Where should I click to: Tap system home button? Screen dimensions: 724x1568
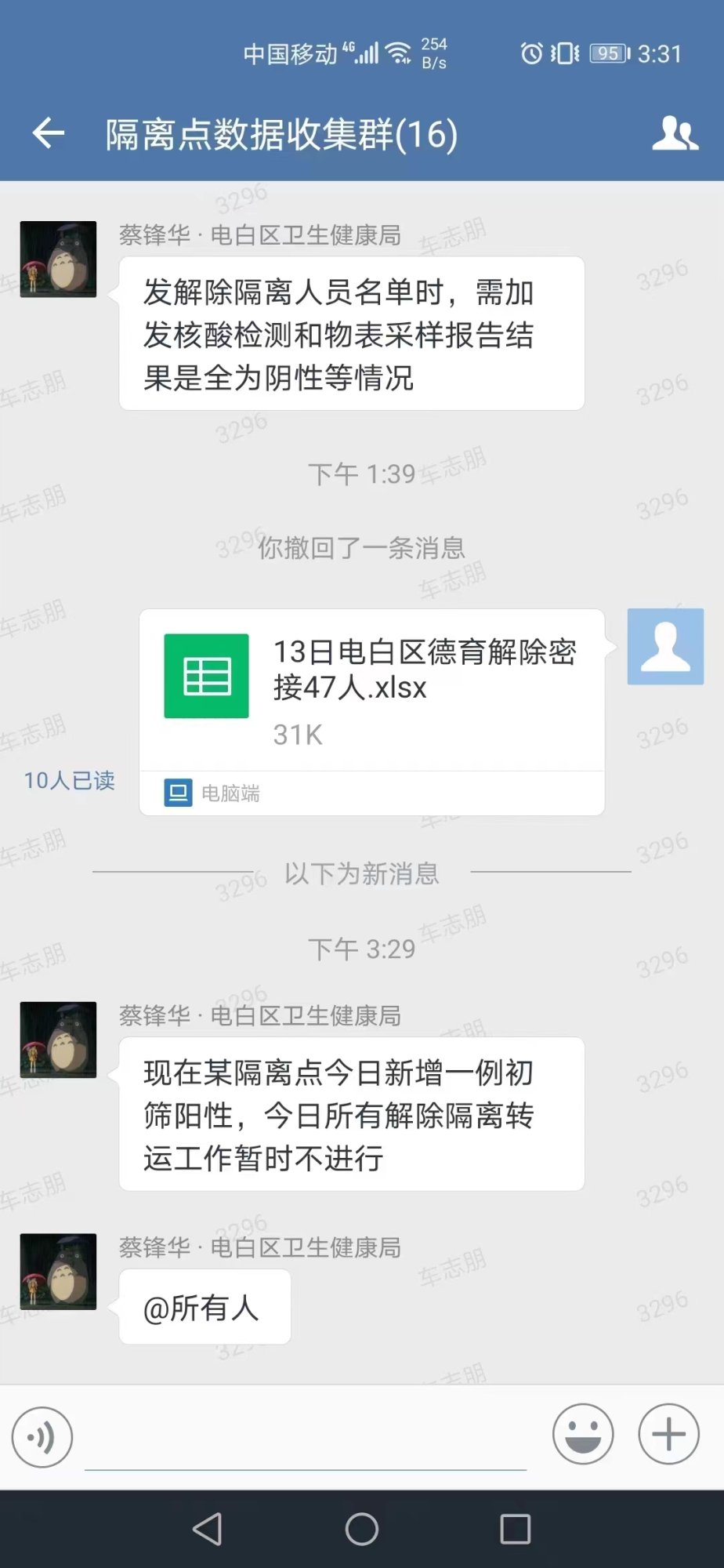[x=362, y=1529]
